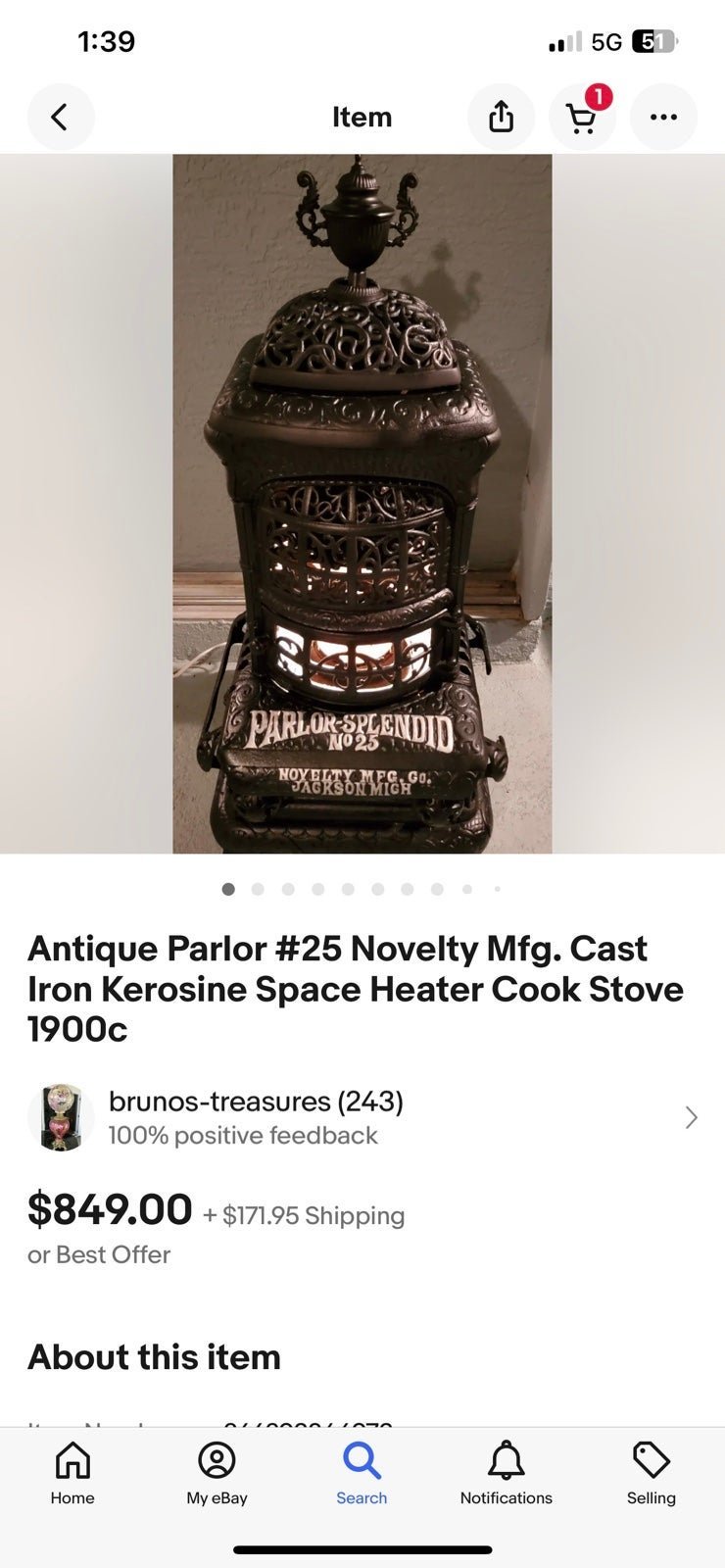Image resolution: width=725 pixels, height=1568 pixels.
Task: View the stove photo full screen
Action: pos(362,504)
